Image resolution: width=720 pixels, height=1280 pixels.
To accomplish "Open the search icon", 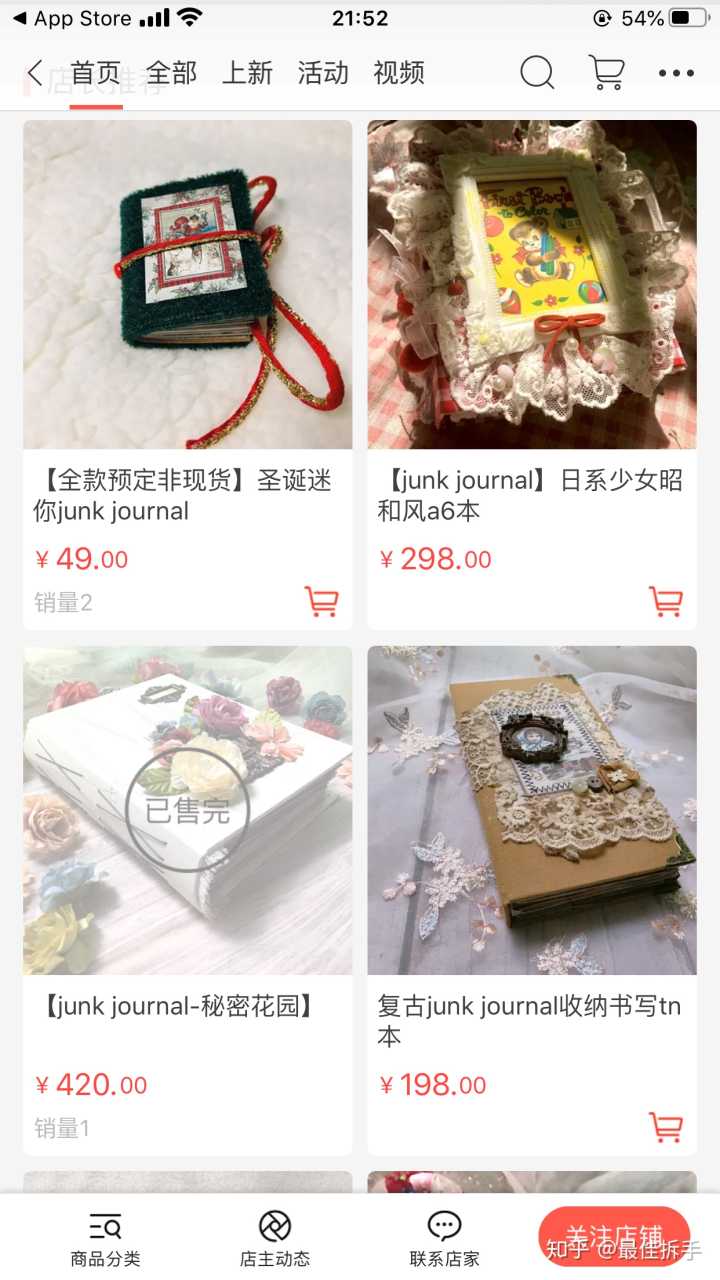I will [538, 72].
